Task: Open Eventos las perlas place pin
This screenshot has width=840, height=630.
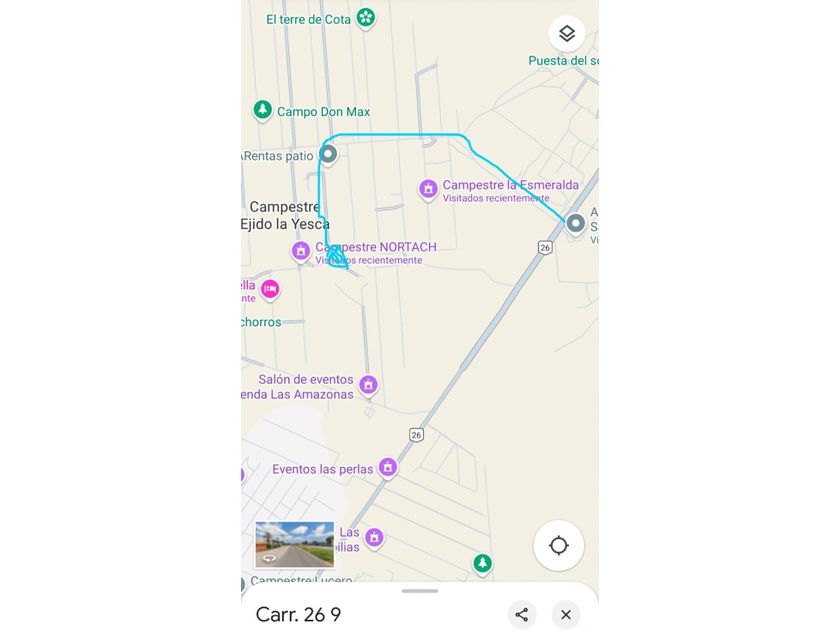Action: click(388, 468)
